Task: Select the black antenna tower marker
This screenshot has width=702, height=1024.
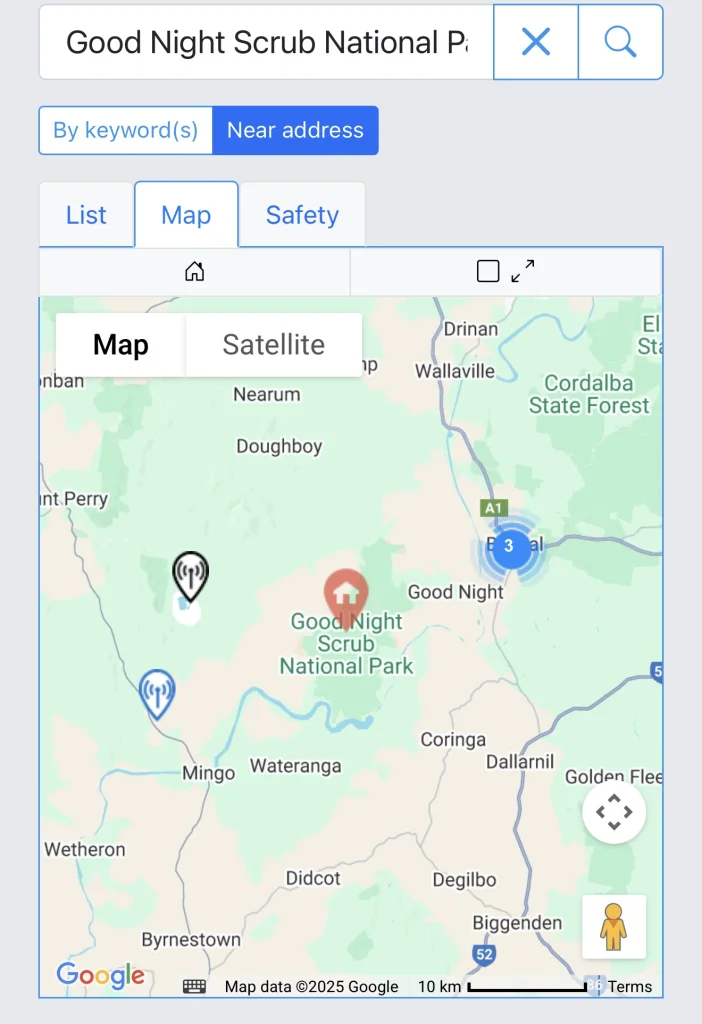Action: click(190, 576)
